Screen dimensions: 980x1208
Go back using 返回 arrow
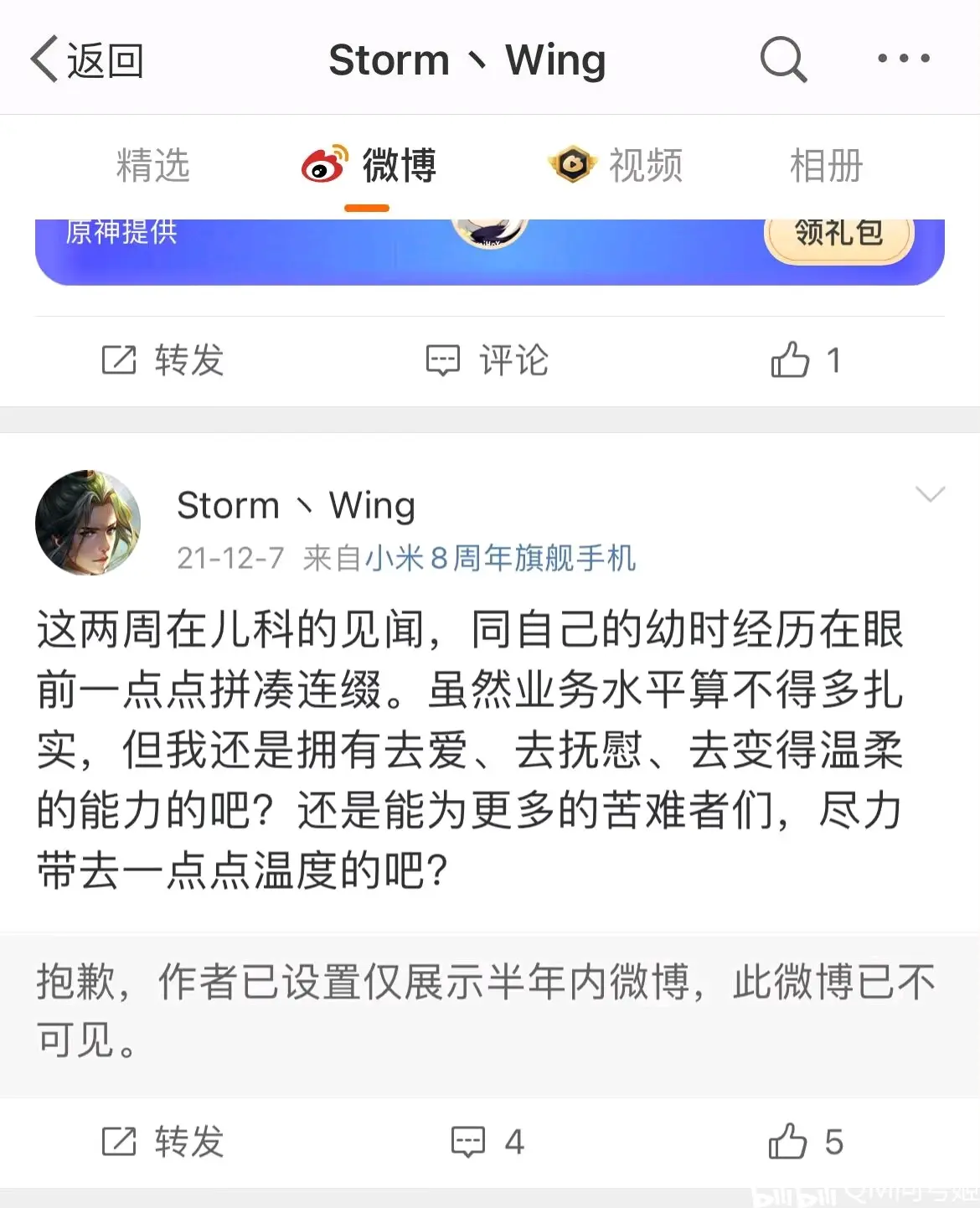click(87, 60)
